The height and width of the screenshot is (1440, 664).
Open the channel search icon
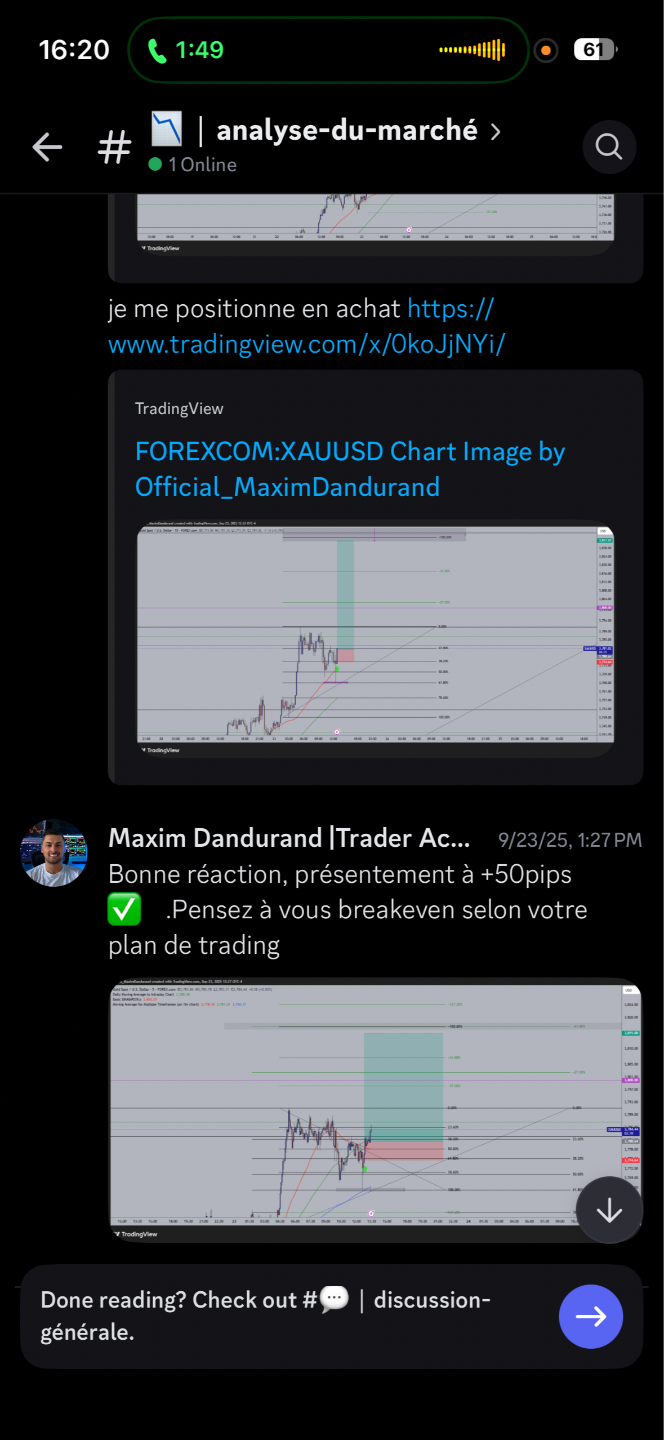coord(609,148)
